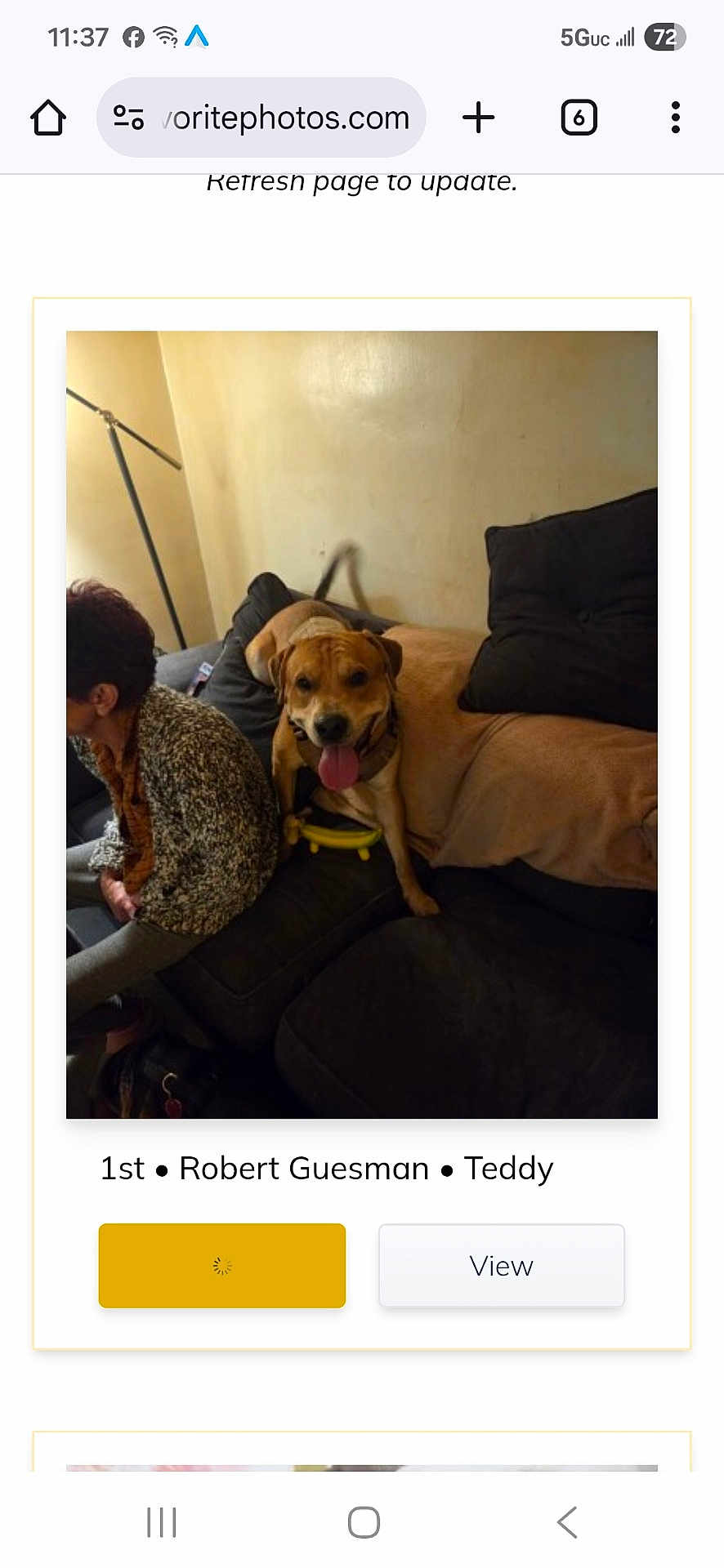Open recent apps from navigation bar
This screenshot has width=724, height=1568.
click(x=161, y=1522)
